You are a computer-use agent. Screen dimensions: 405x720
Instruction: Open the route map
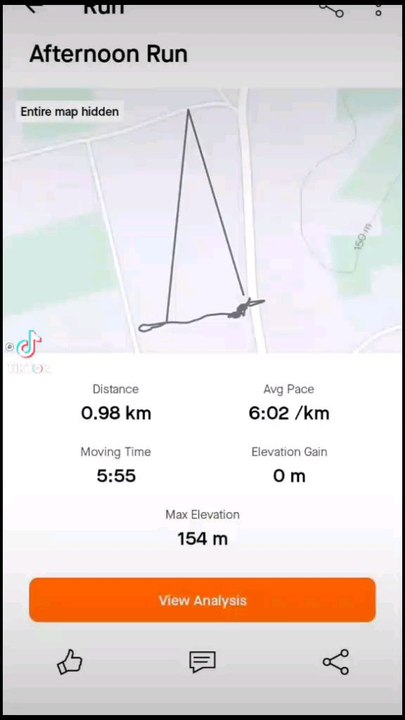202,220
